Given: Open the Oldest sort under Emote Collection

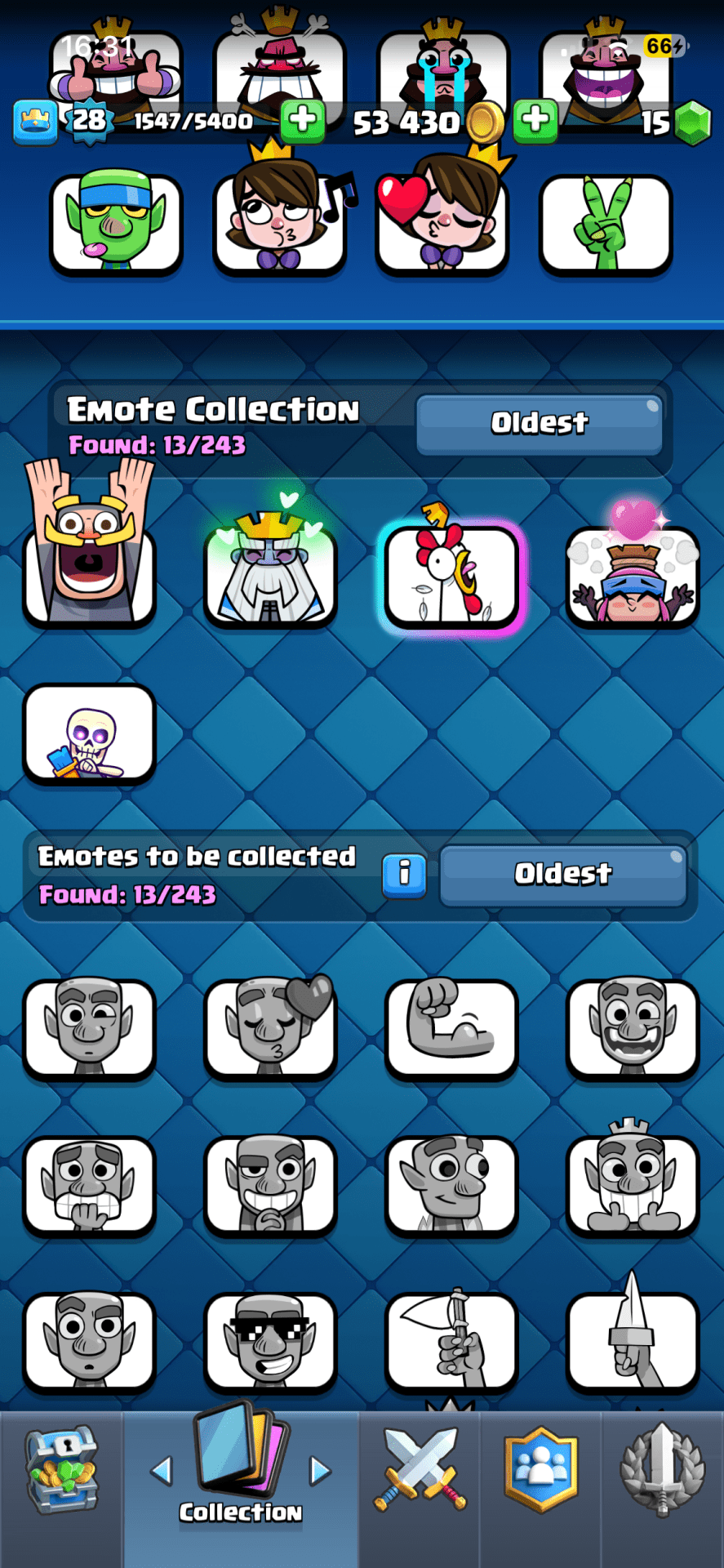Looking at the screenshot, I should pos(539,425).
